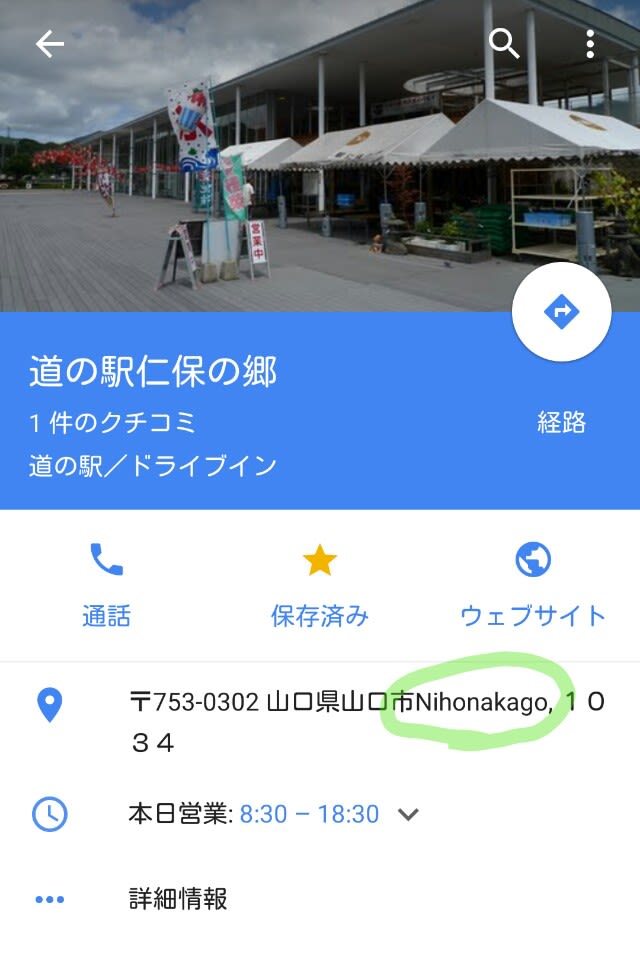Get directions with the 経路 button

(561, 314)
